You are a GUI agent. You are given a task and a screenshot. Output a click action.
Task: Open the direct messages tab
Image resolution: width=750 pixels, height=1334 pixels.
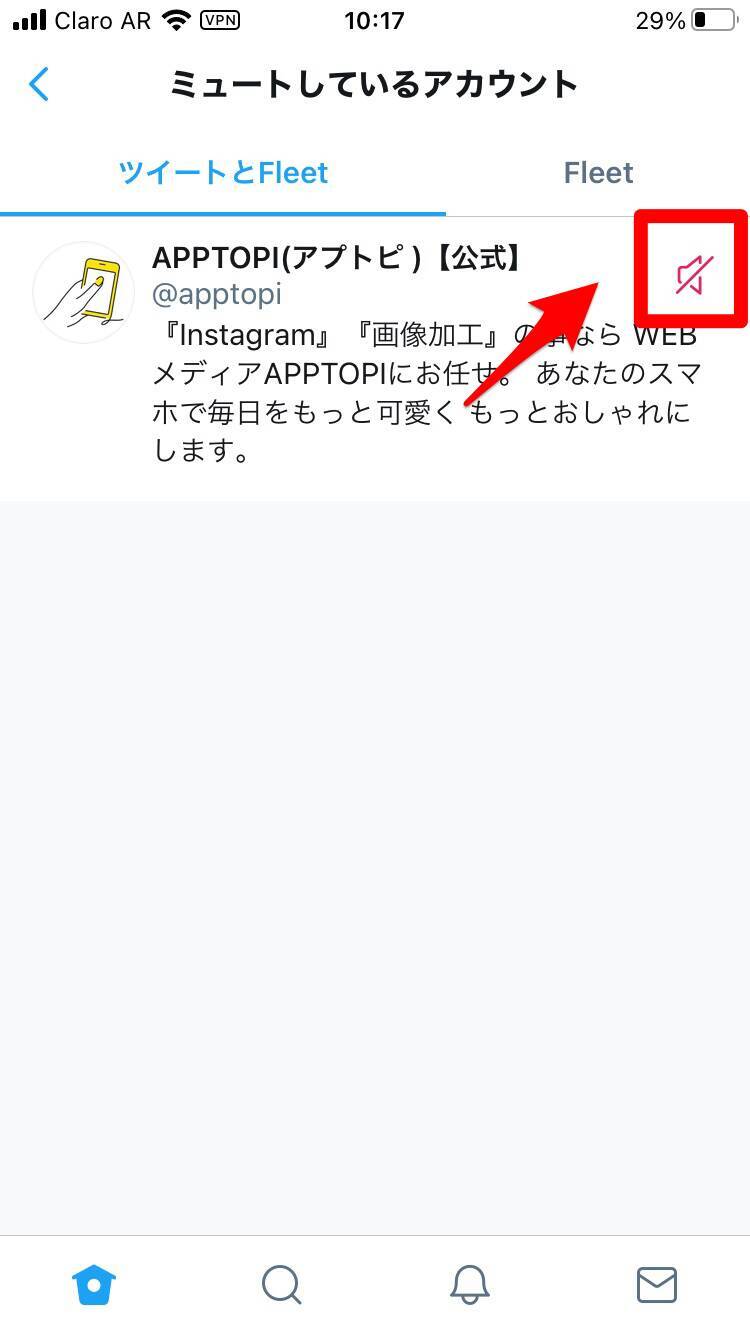point(657,1284)
